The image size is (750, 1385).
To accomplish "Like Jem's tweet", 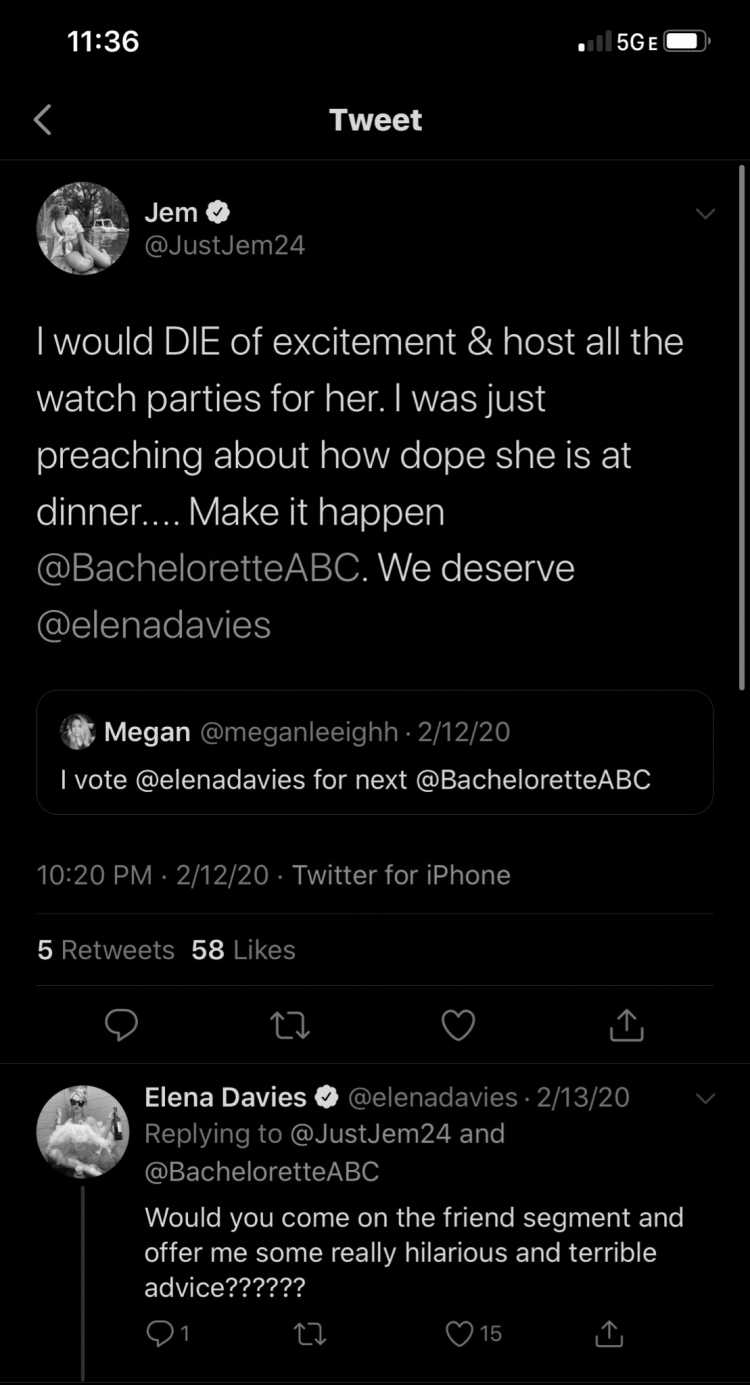I will (x=458, y=1024).
